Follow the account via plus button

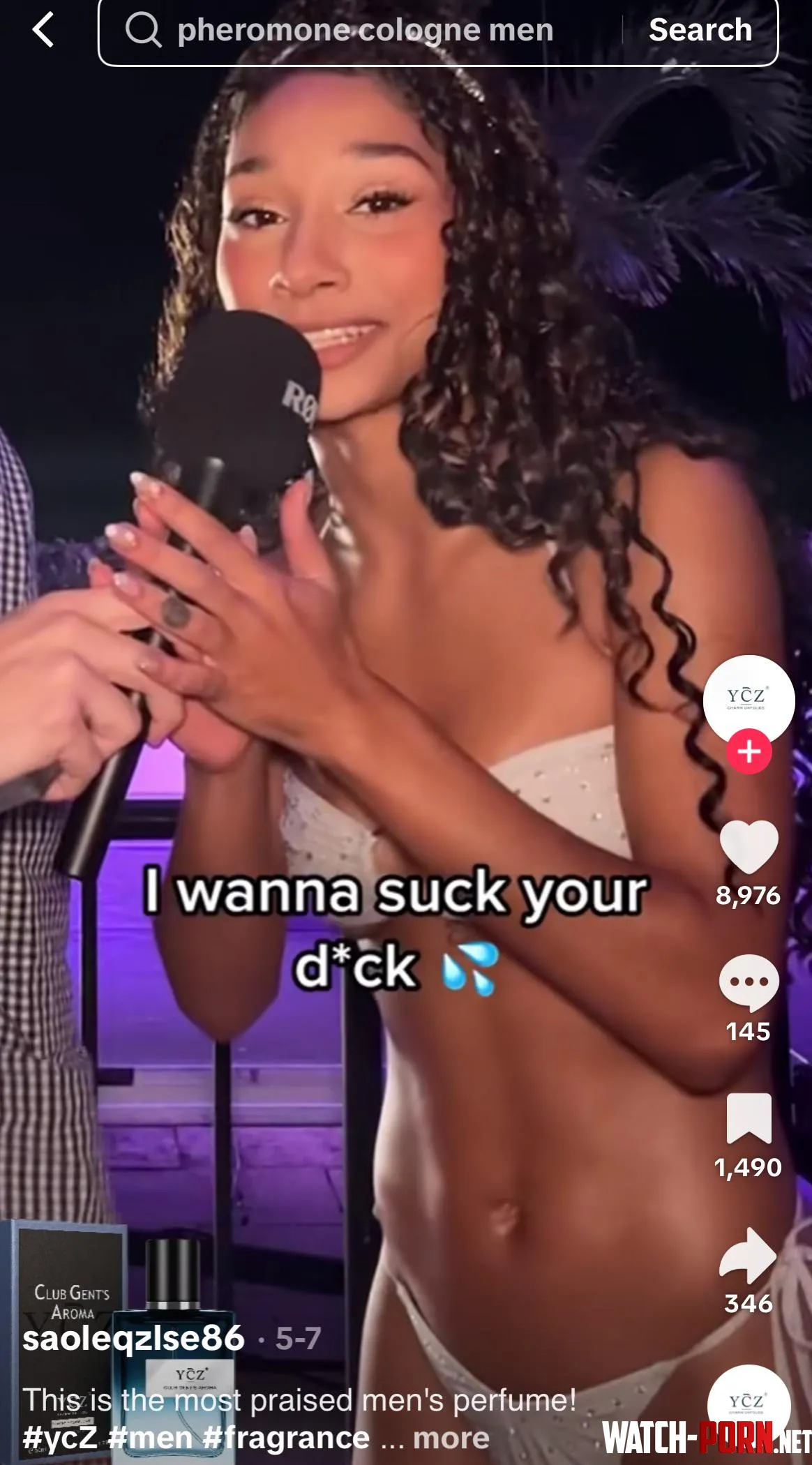(x=749, y=752)
